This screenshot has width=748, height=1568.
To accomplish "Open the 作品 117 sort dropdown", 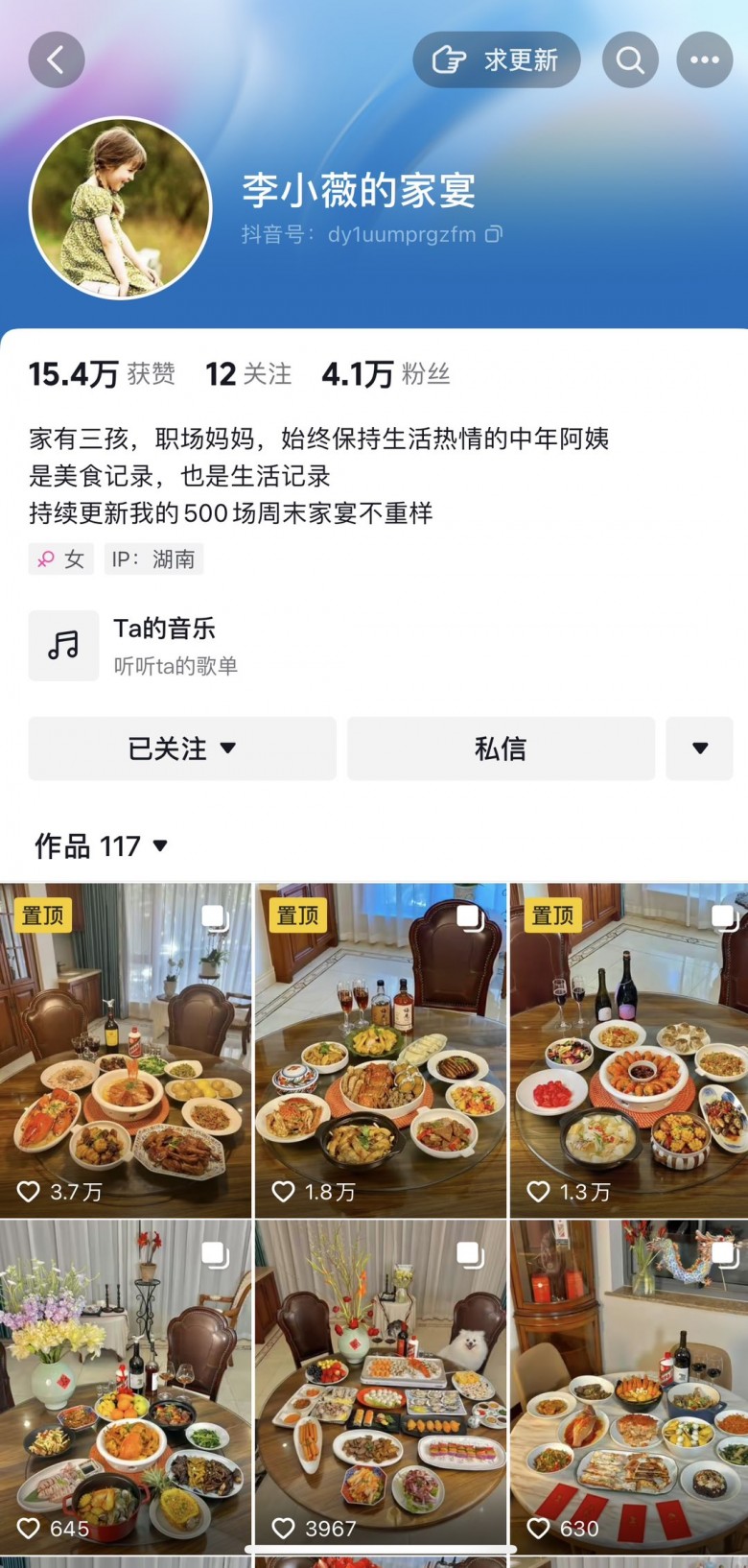I will pyautogui.click(x=102, y=845).
